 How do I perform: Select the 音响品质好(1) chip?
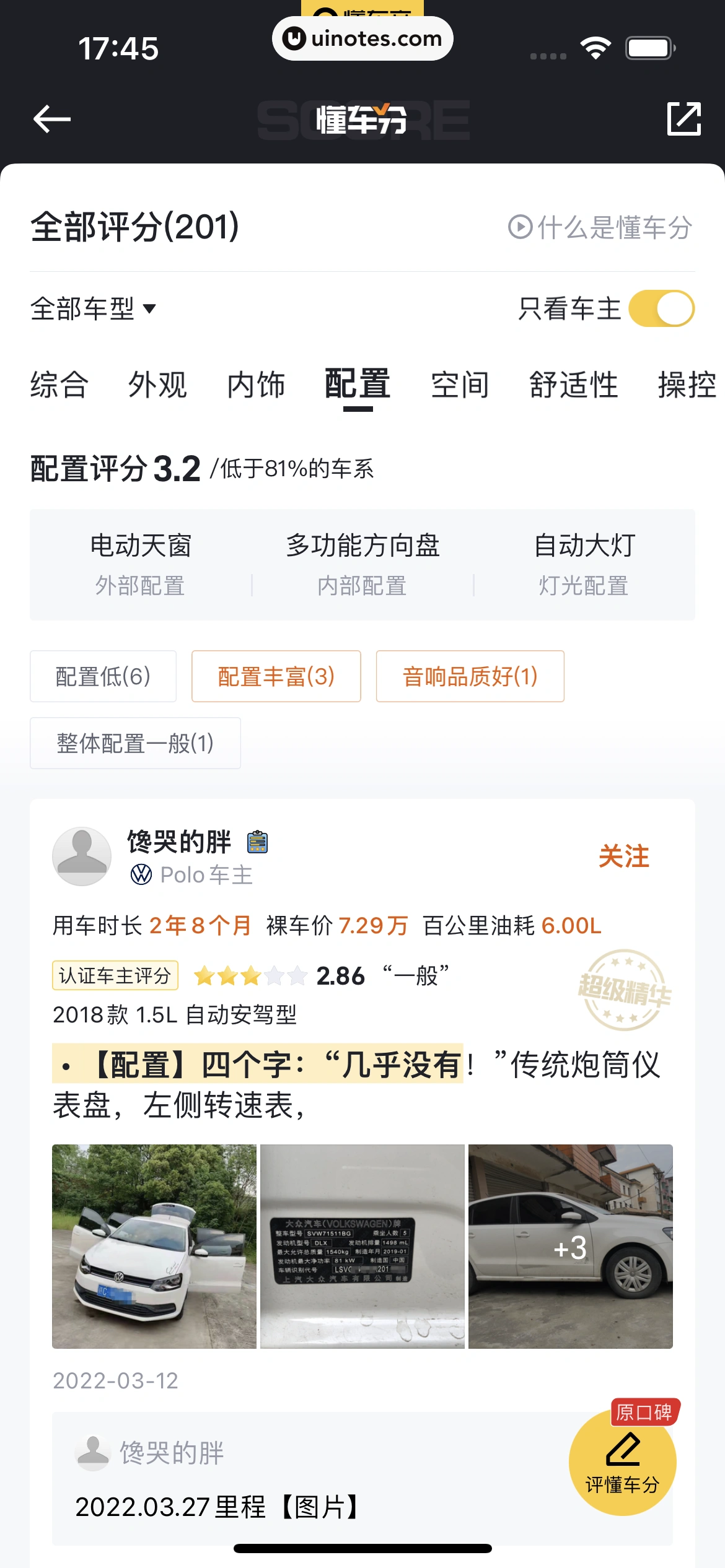click(470, 676)
